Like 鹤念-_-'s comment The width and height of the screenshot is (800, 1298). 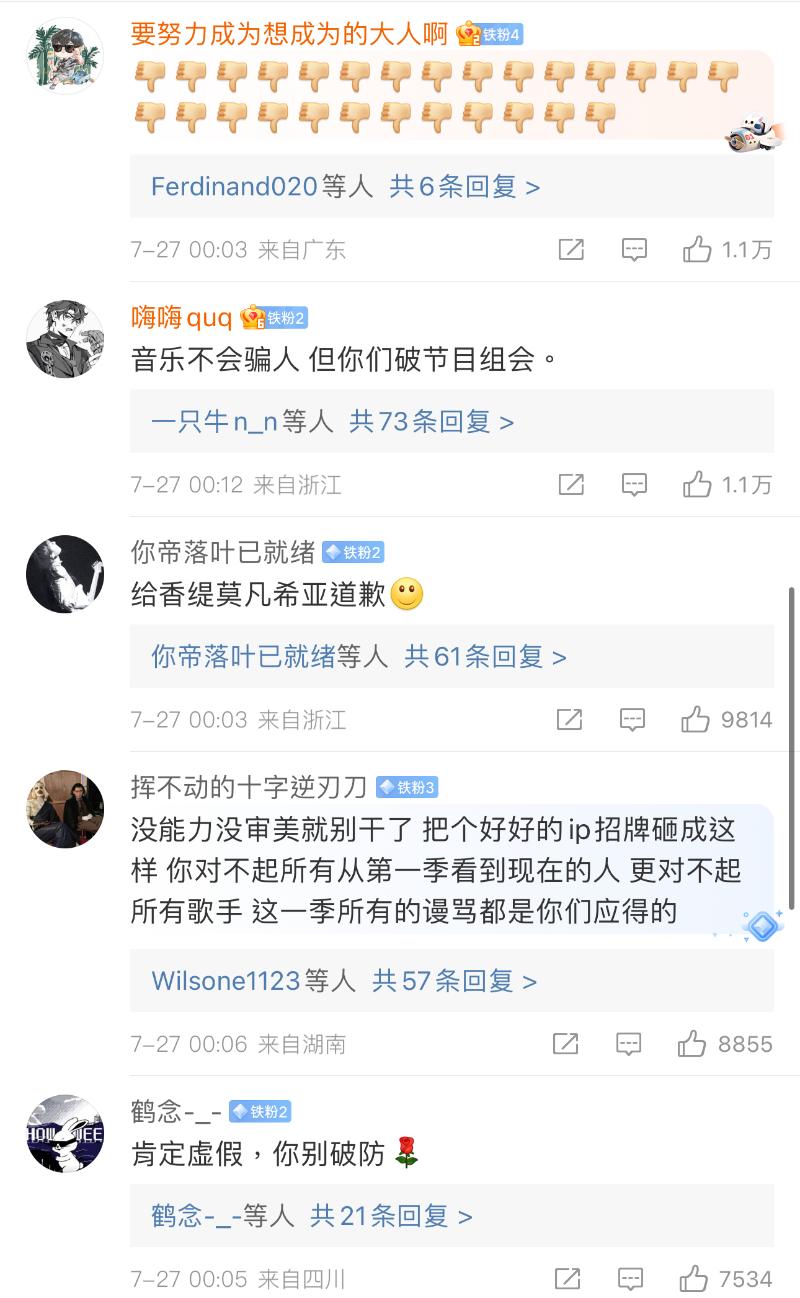(694, 1278)
